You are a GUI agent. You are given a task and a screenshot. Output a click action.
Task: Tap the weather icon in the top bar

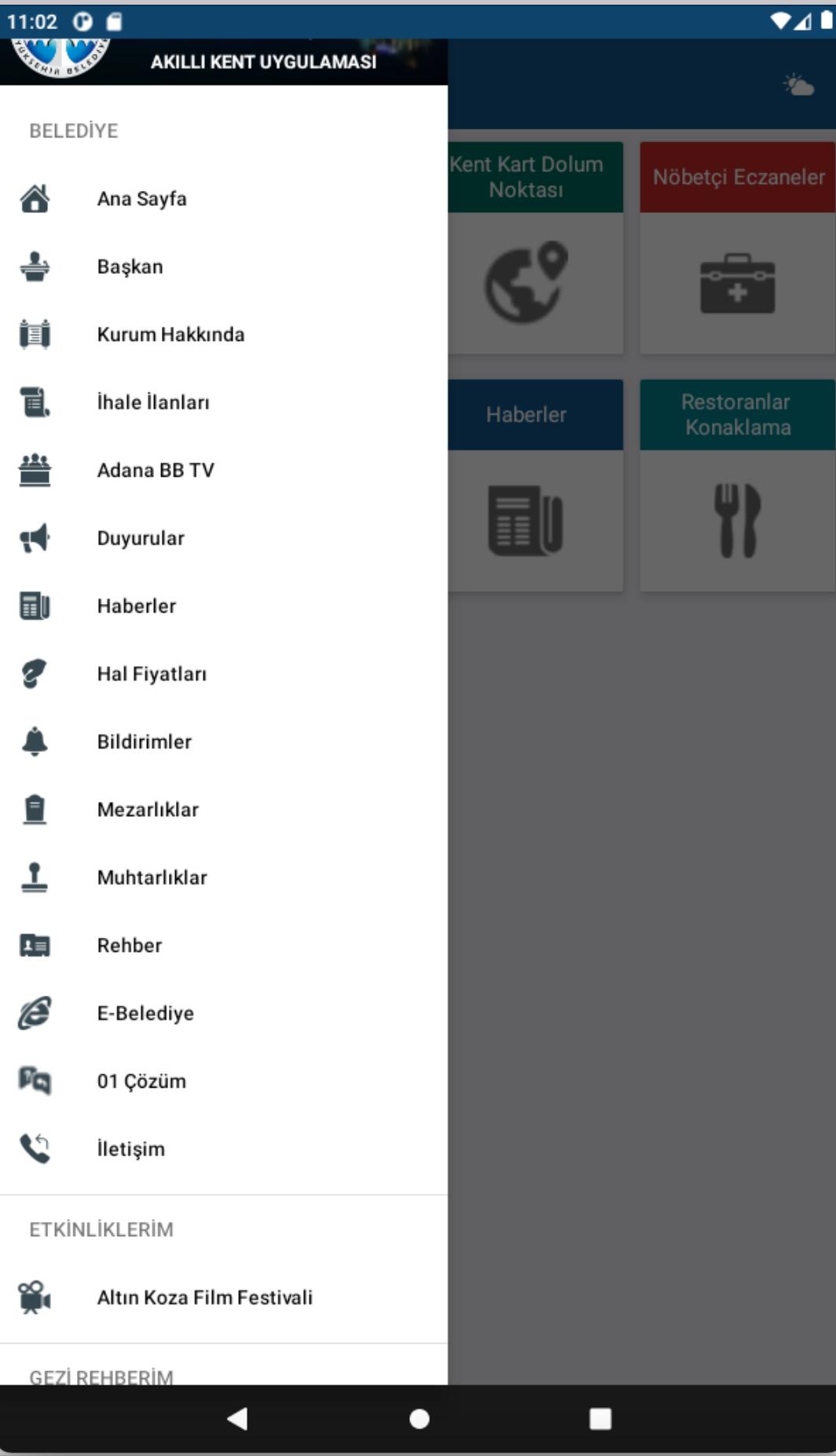798,84
